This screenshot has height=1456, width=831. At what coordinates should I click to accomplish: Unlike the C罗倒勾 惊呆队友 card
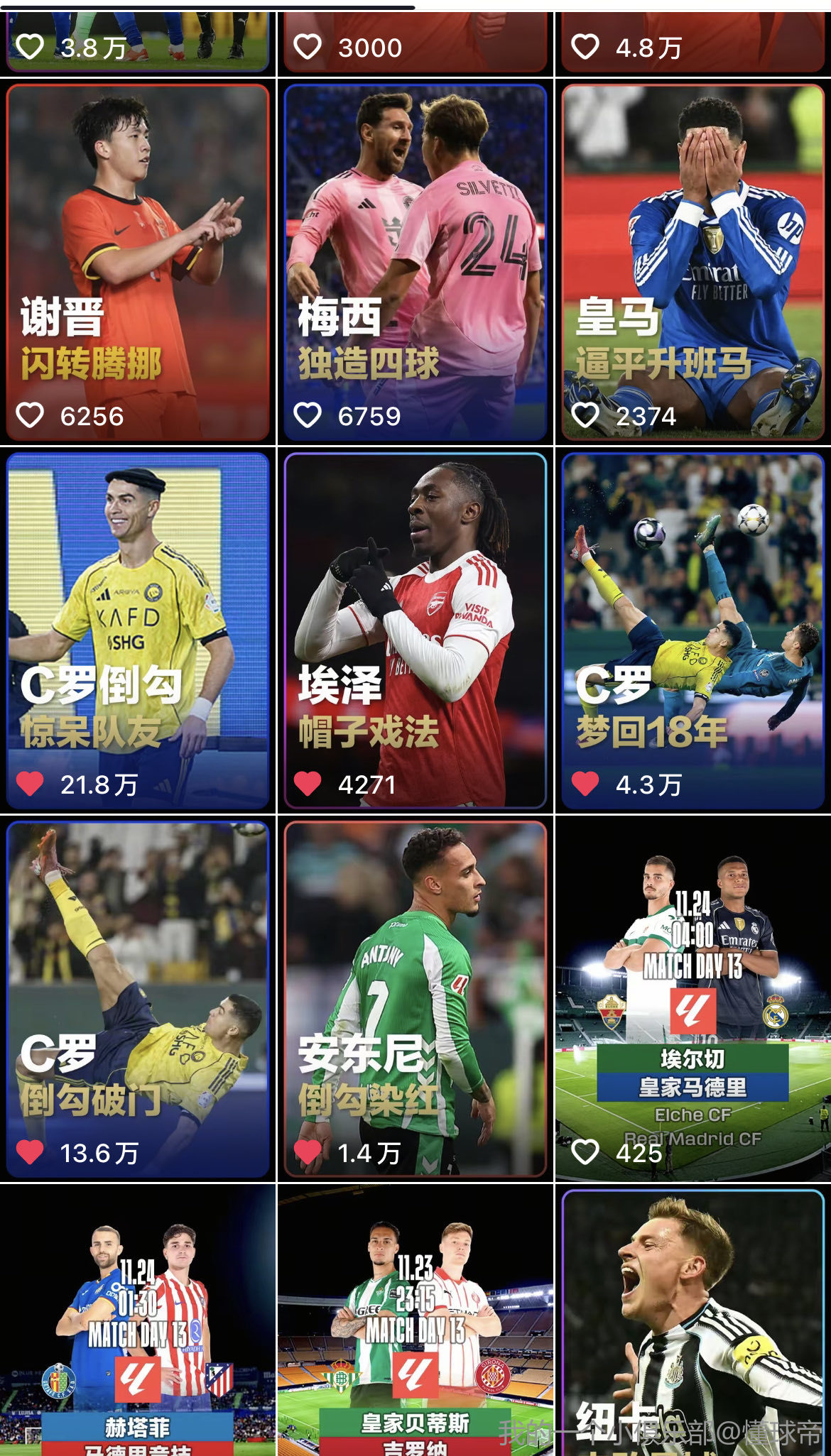tap(31, 784)
